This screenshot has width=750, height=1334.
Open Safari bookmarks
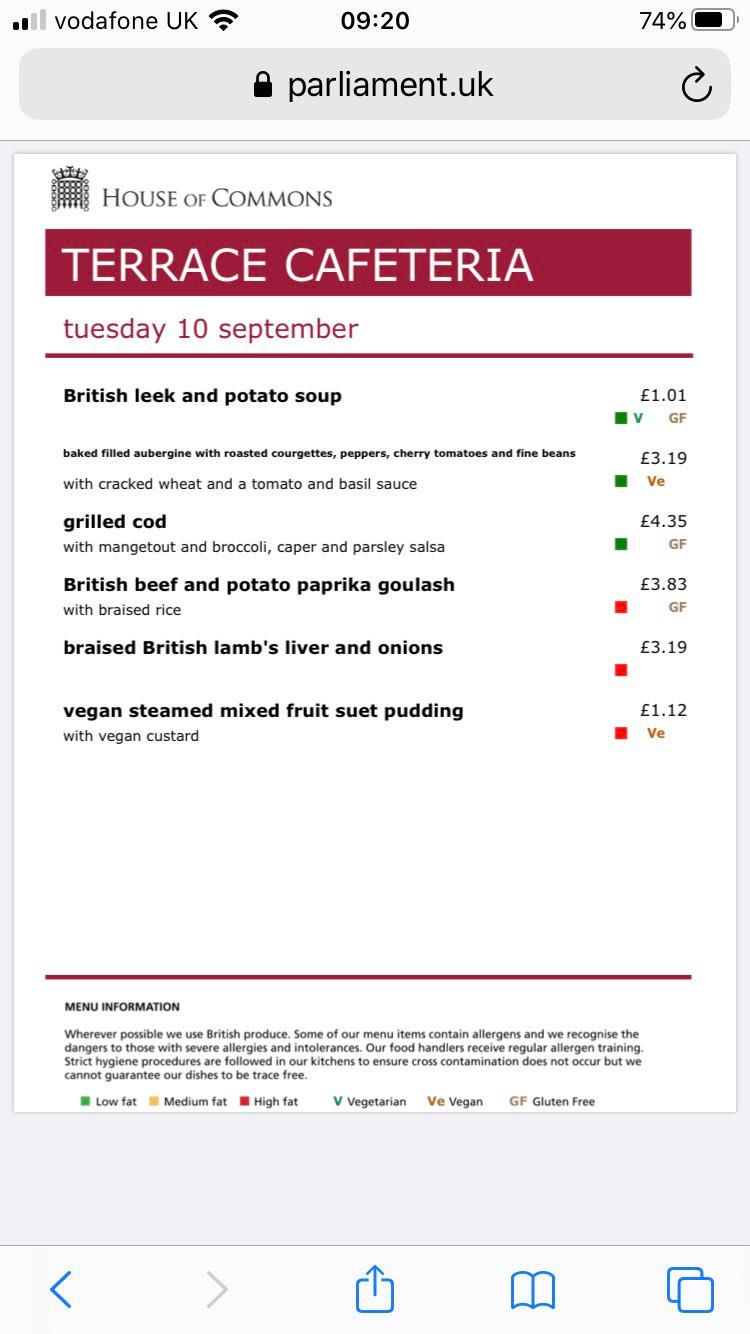tap(532, 1290)
